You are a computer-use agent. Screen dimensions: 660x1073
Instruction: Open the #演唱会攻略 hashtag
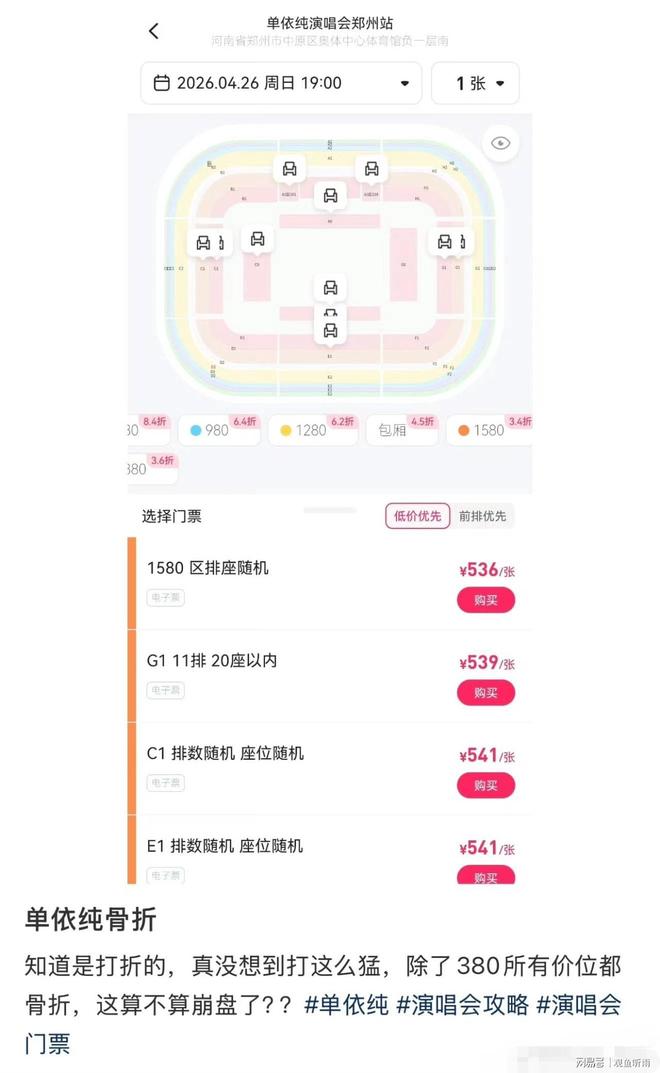463,1005
